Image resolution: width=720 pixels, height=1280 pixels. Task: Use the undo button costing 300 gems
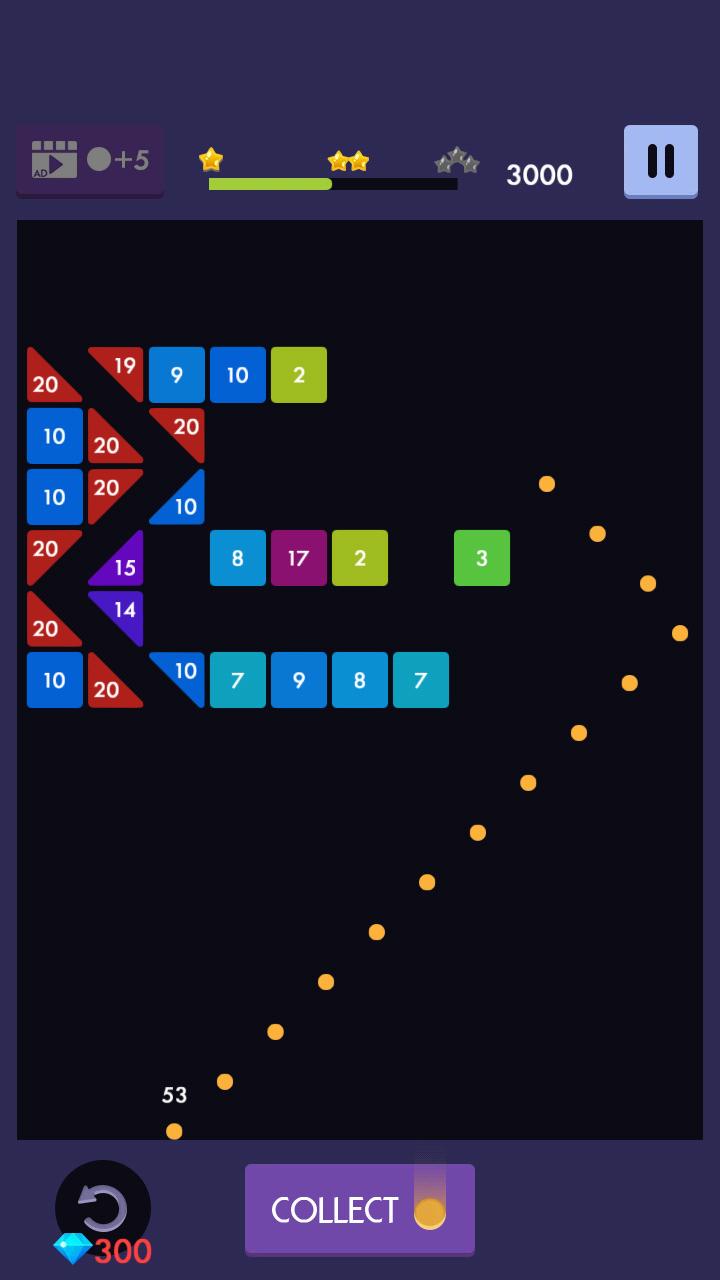[x=102, y=1208]
